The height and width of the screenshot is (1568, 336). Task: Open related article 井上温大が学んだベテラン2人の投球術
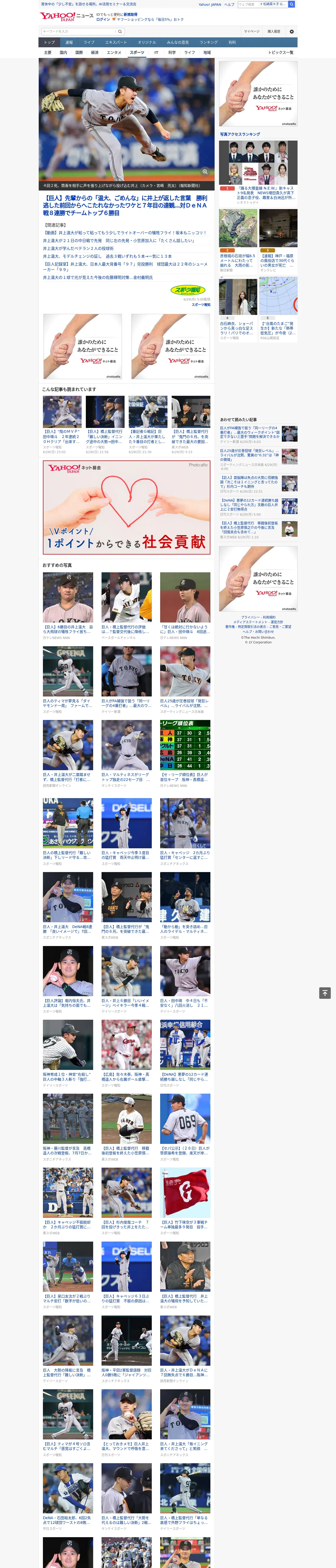[78, 248]
